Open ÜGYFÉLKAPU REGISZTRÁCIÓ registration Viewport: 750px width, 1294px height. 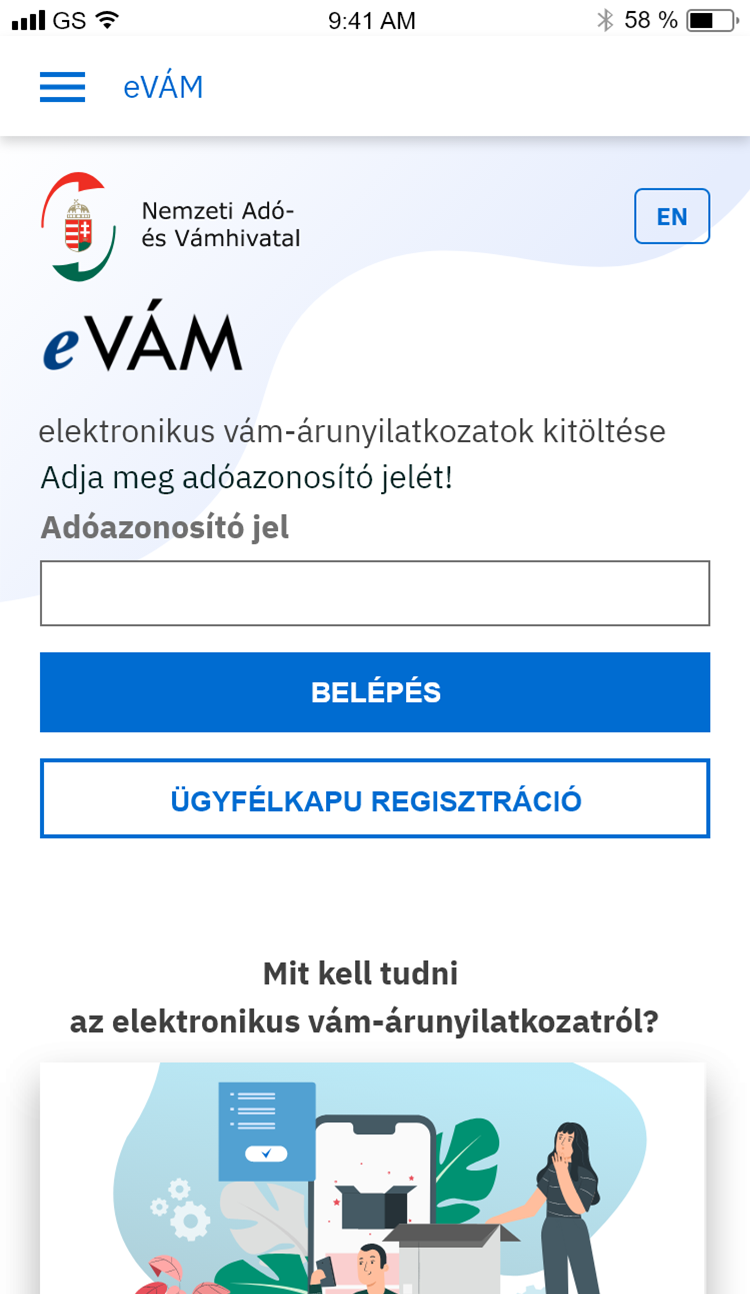pyautogui.click(x=374, y=798)
